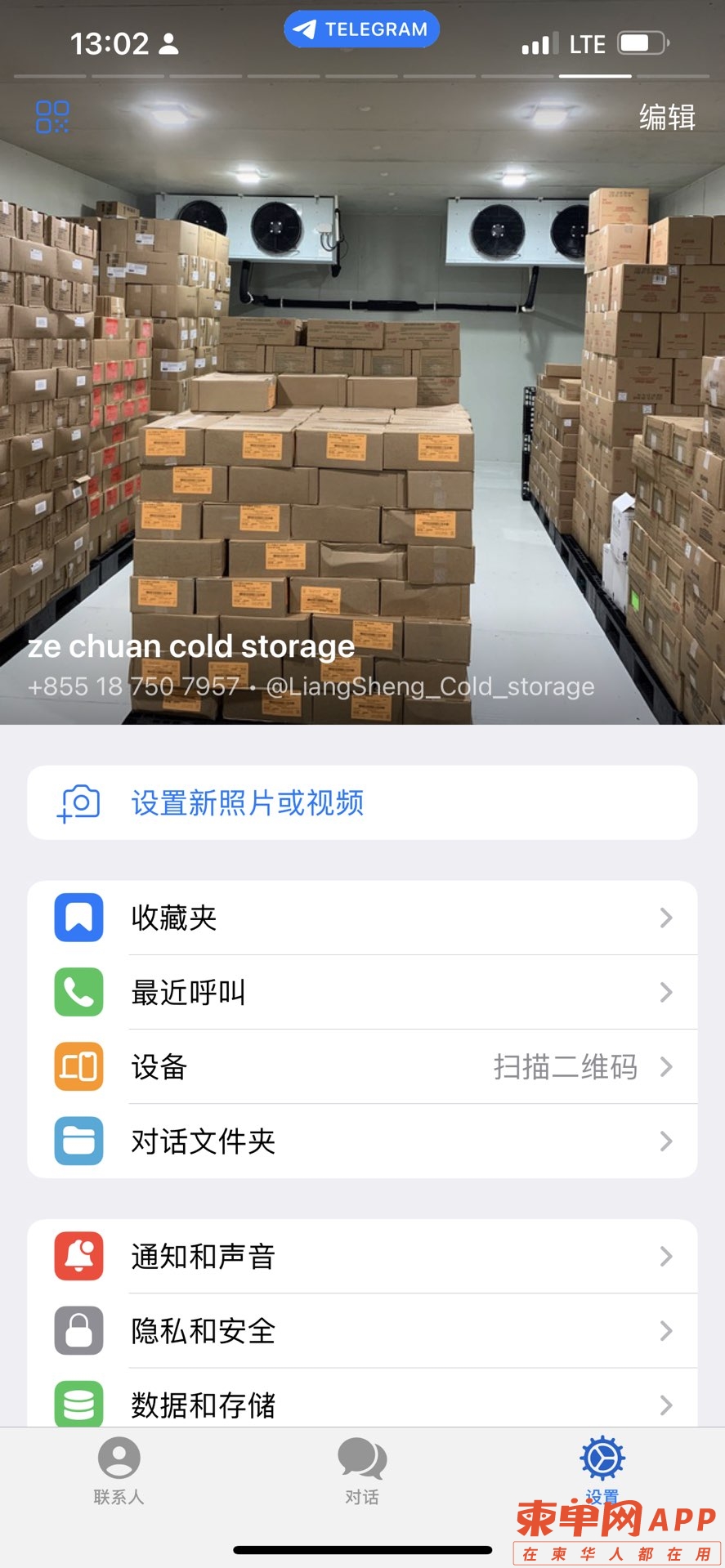
Task: Select the 设置 settings tab
Action: (602, 1467)
